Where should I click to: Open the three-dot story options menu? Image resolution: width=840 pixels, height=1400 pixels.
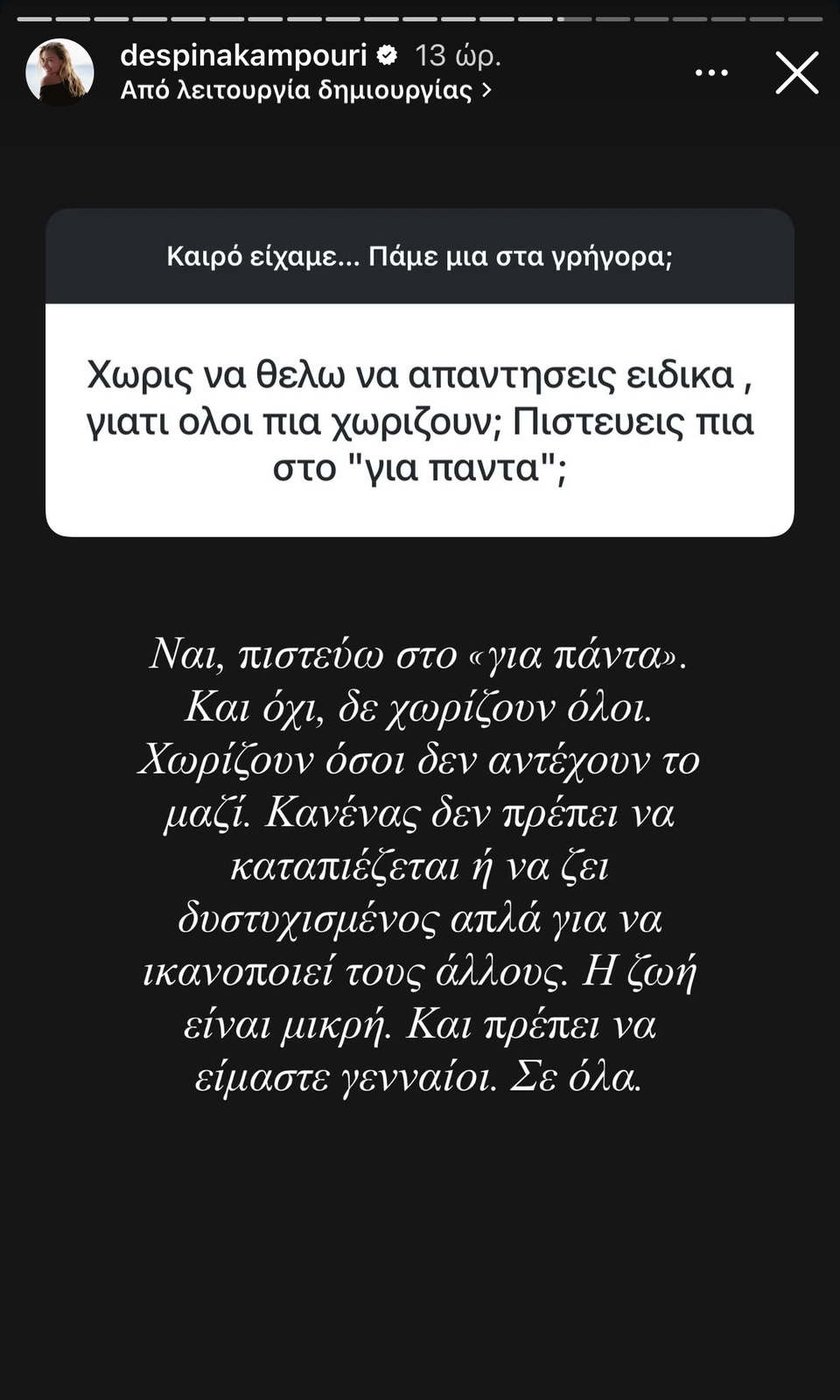pos(711,73)
